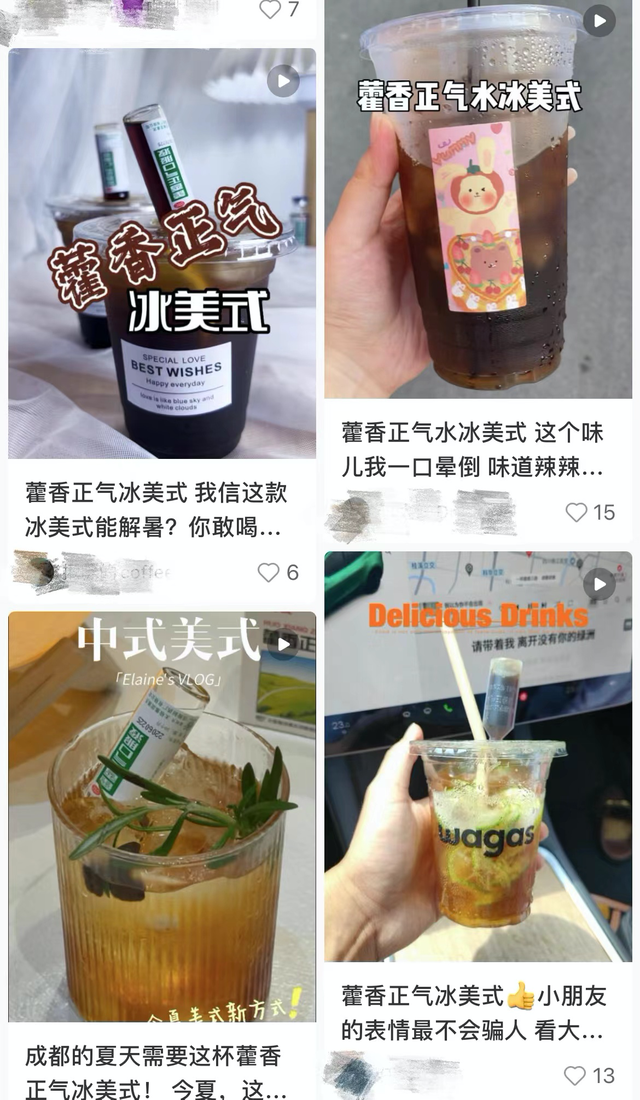Open the Delicious Drinks wagas cup post
The image size is (640, 1100).
coord(478,756)
